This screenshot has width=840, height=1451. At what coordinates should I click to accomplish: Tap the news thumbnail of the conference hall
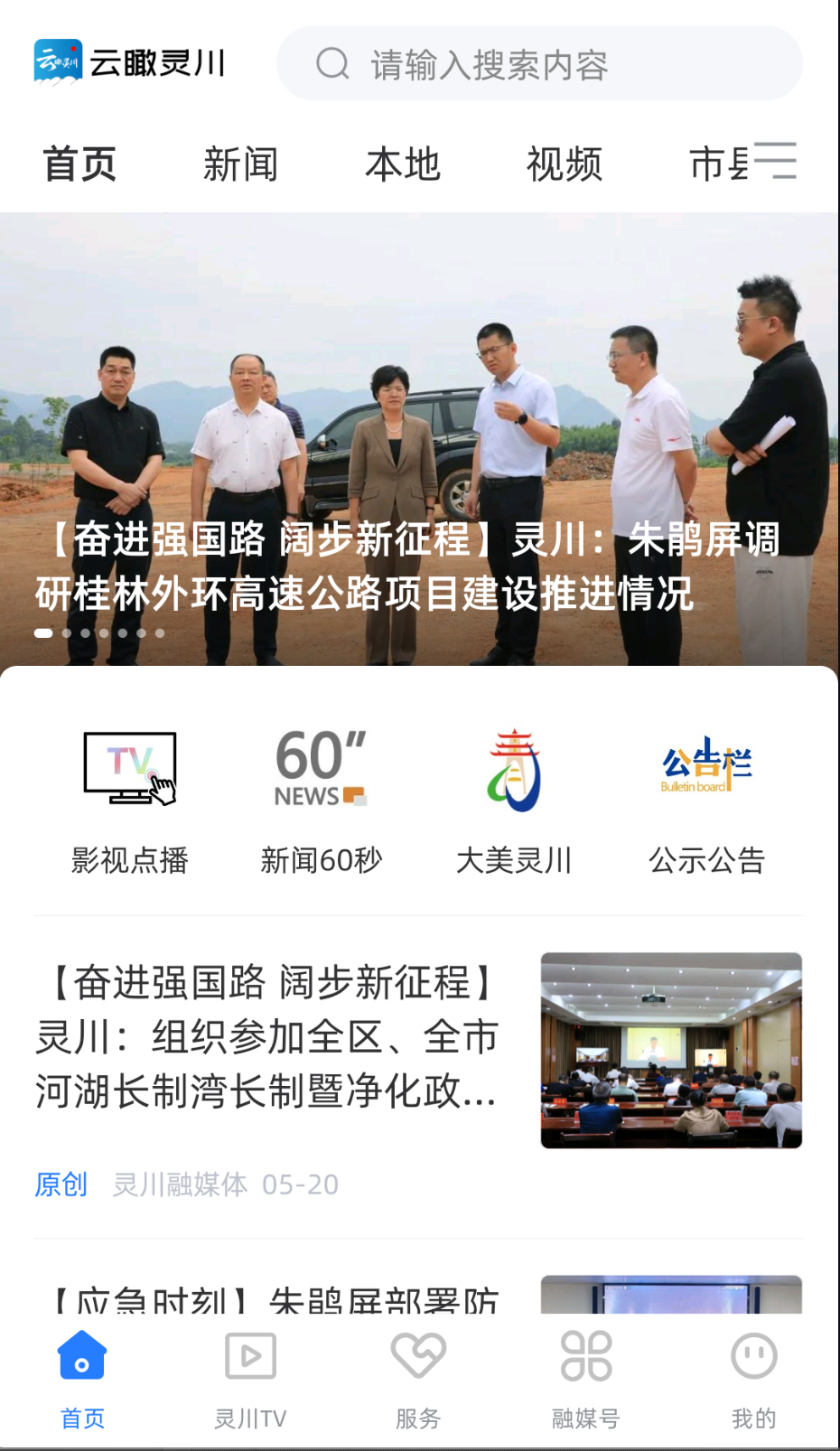click(669, 1050)
